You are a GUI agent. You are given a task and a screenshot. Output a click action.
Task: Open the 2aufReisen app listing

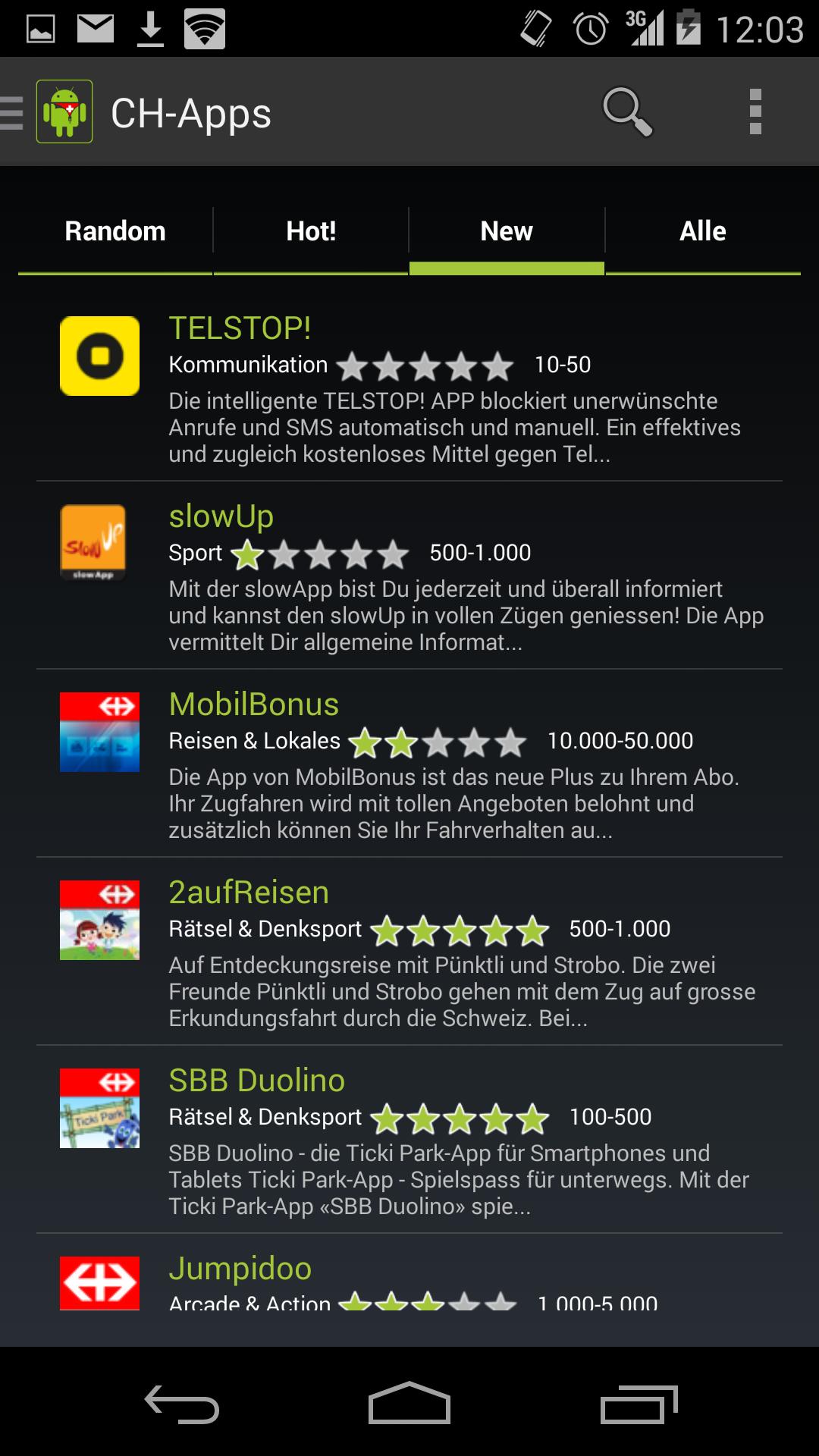click(409, 952)
